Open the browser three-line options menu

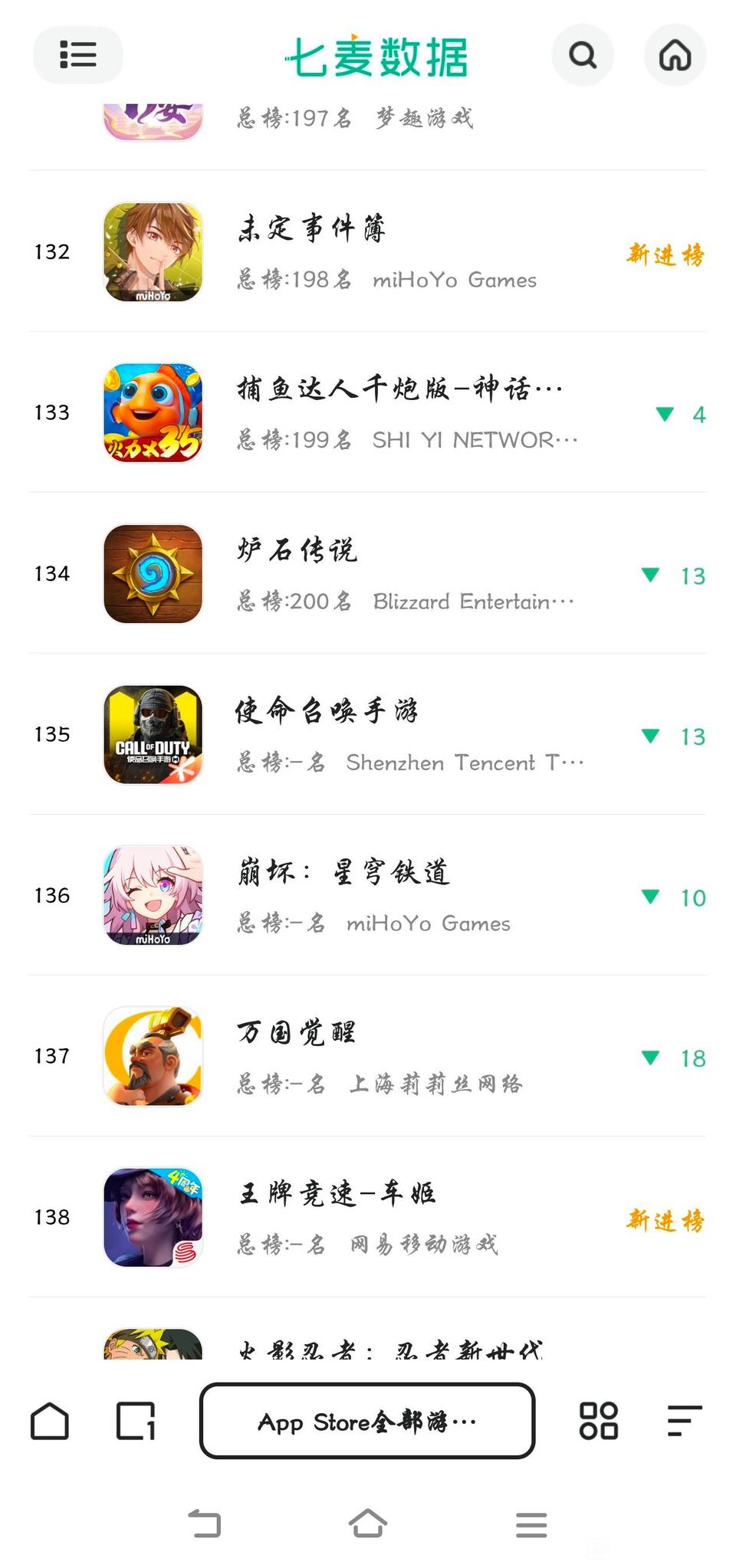click(x=684, y=1422)
